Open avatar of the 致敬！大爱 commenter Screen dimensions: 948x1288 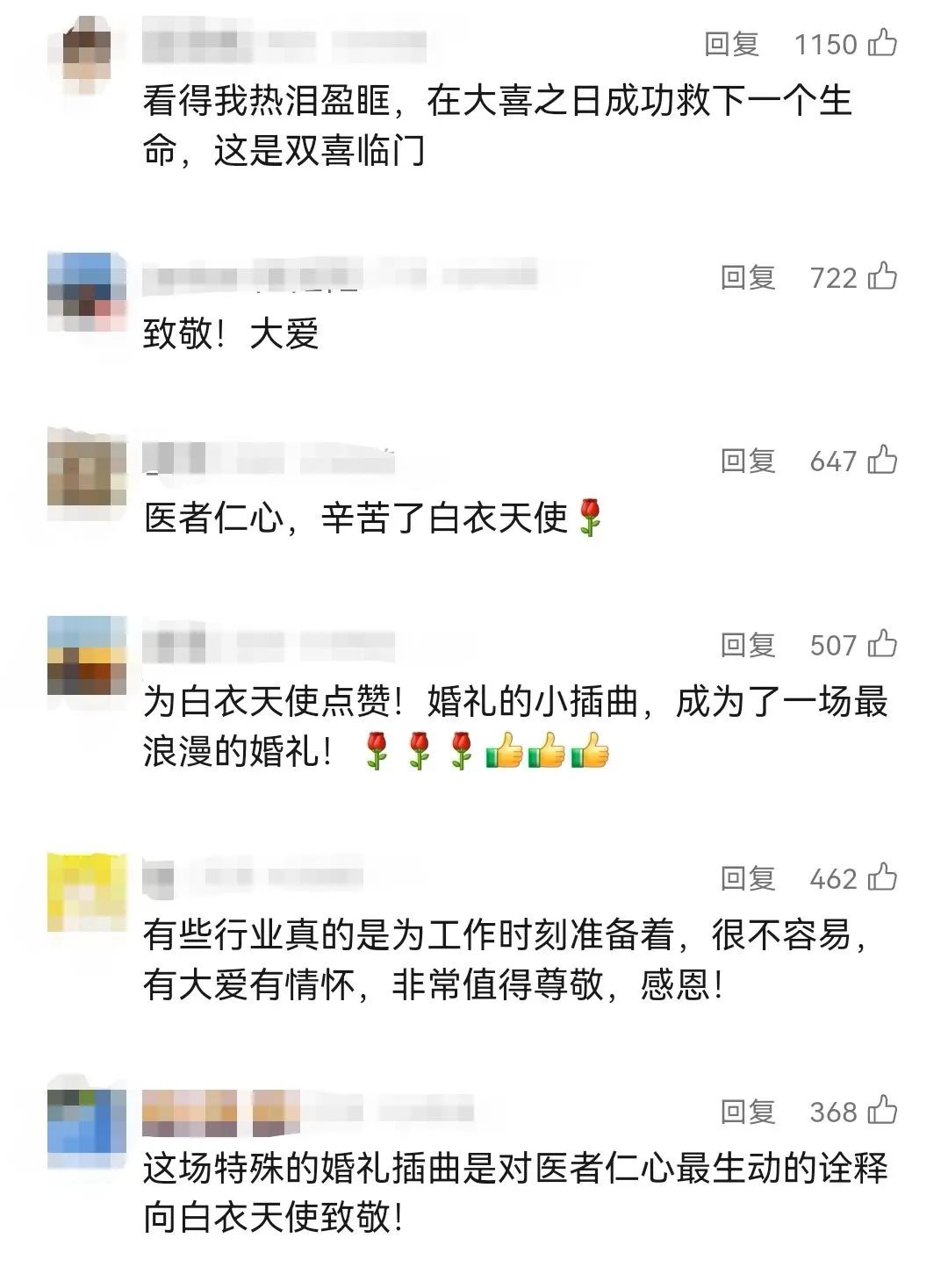(x=86, y=293)
